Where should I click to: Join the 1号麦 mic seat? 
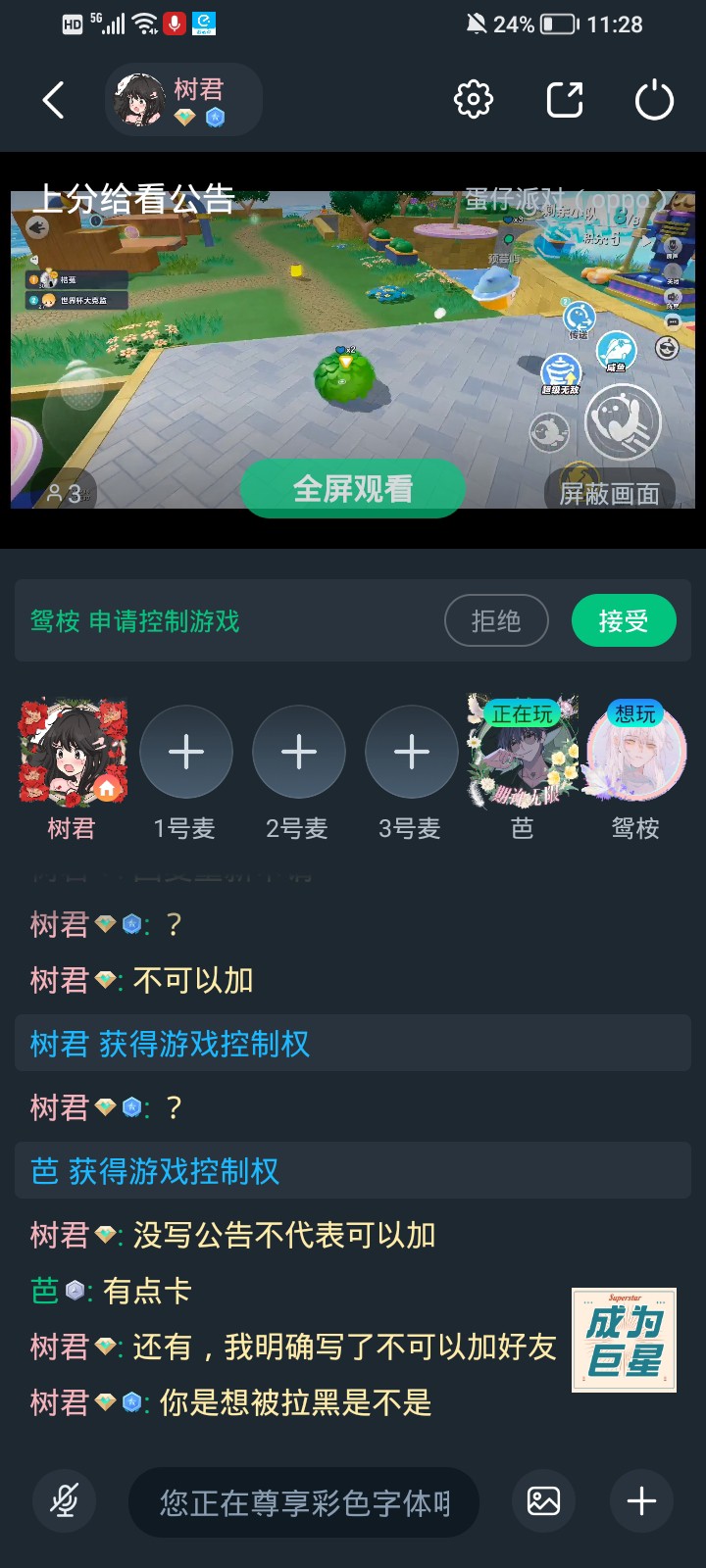click(186, 752)
